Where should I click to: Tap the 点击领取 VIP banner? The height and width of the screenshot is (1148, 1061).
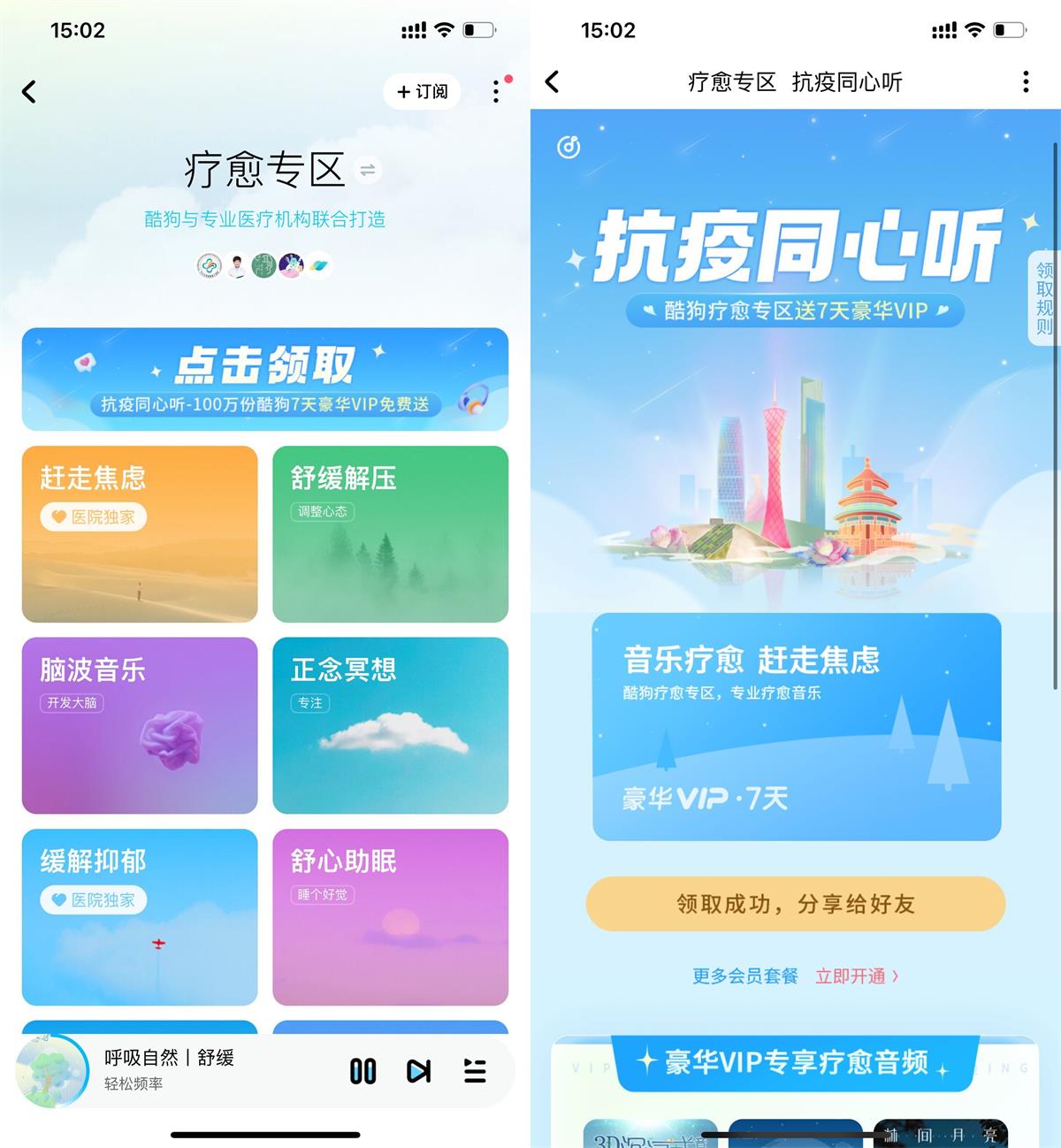tap(264, 381)
